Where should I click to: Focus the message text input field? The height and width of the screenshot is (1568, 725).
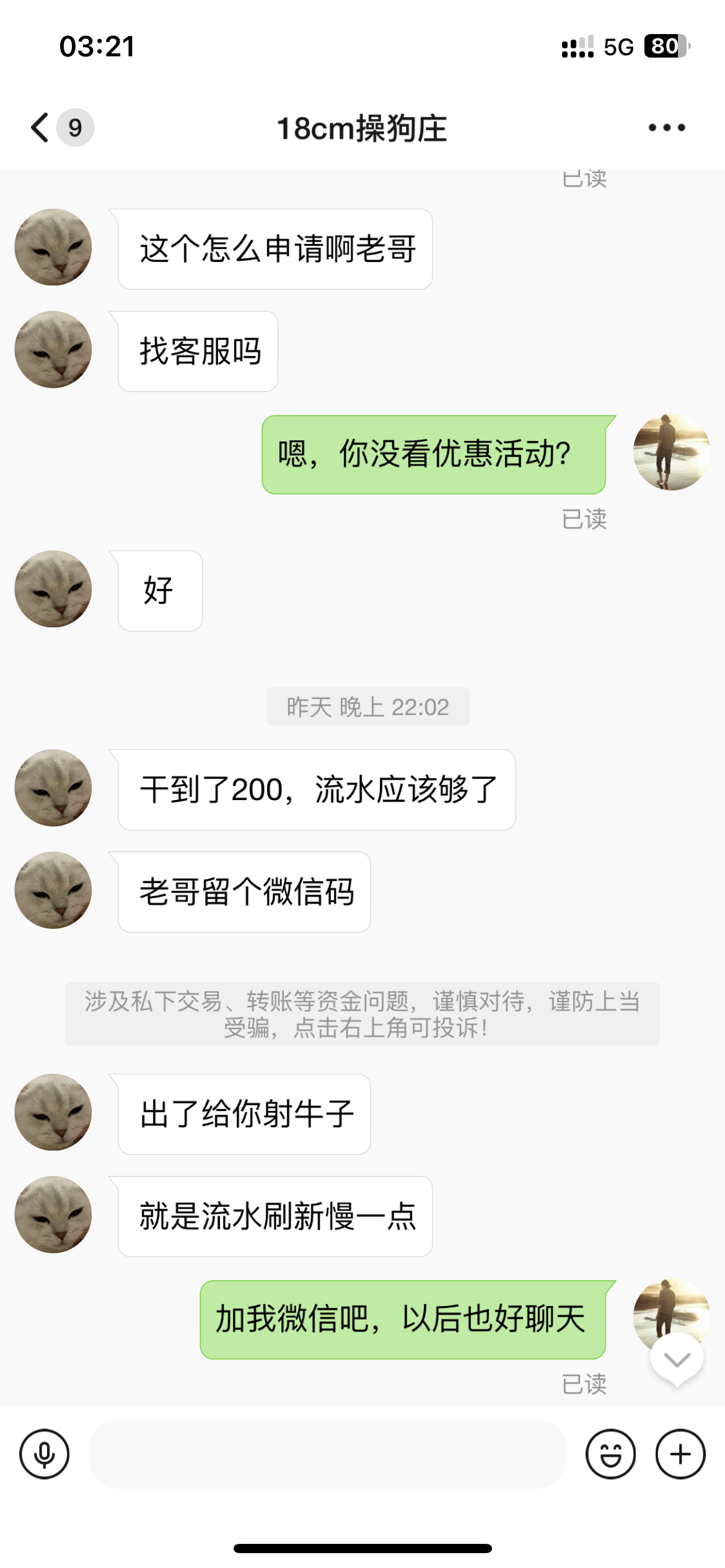(327, 1453)
